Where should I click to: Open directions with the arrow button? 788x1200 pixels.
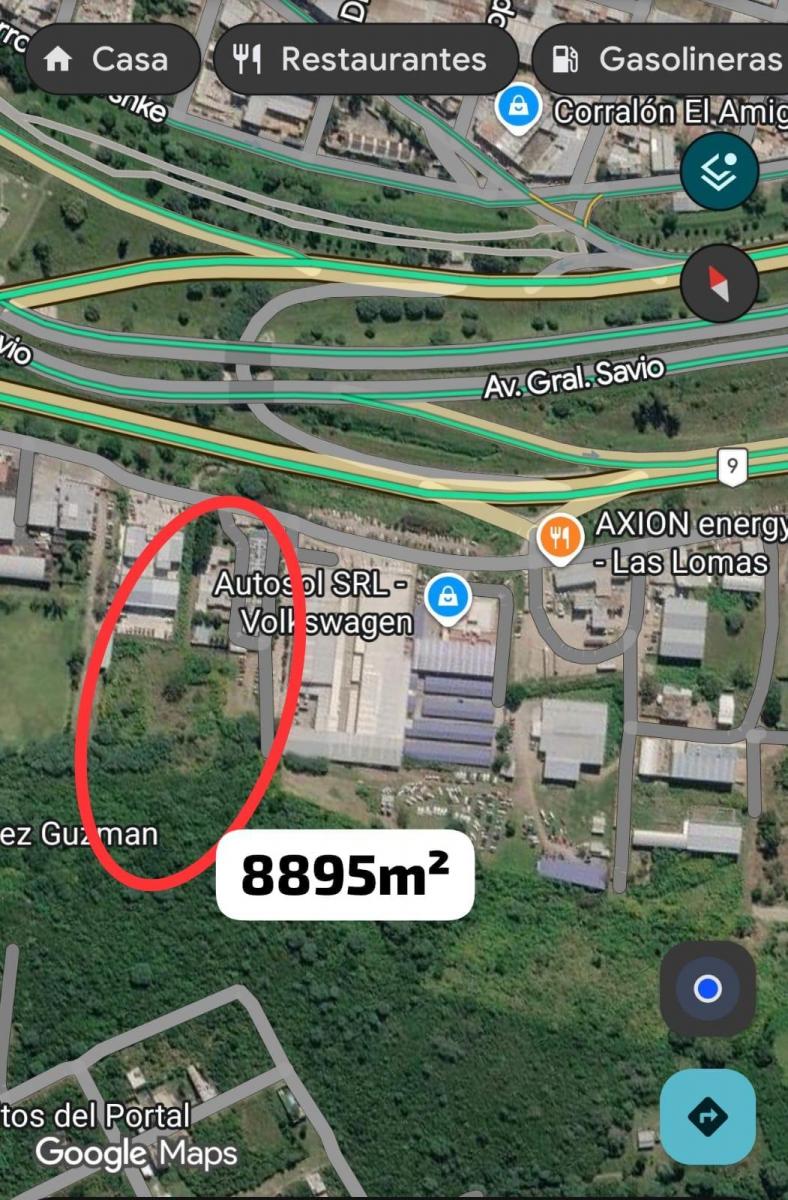point(708,1117)
